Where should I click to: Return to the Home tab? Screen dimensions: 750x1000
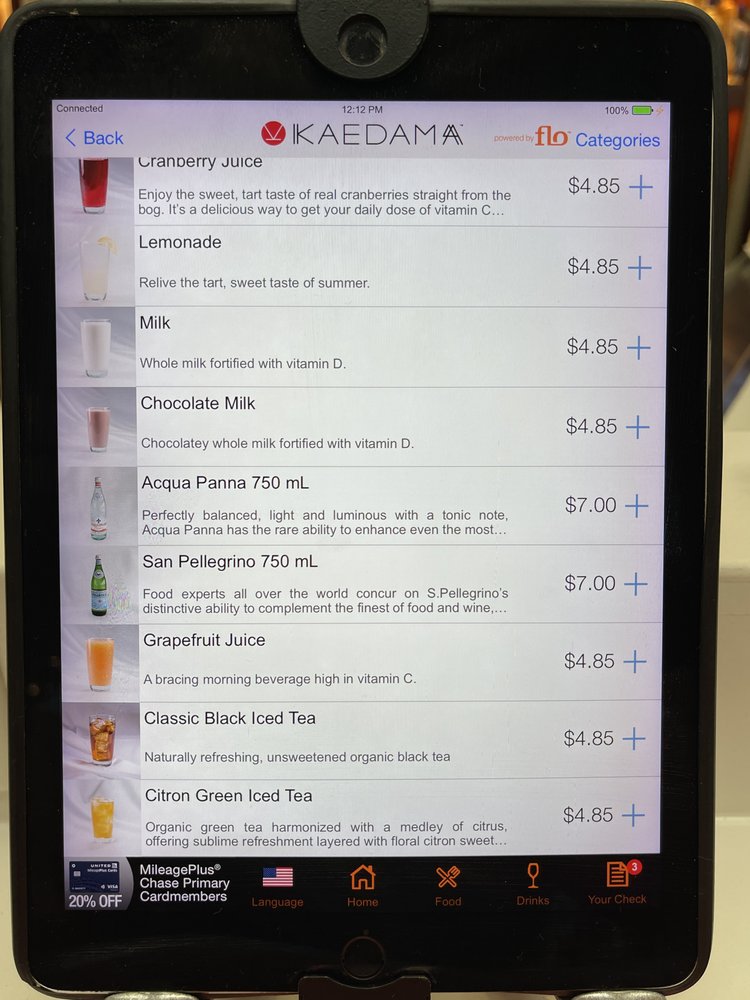(362, 885)
